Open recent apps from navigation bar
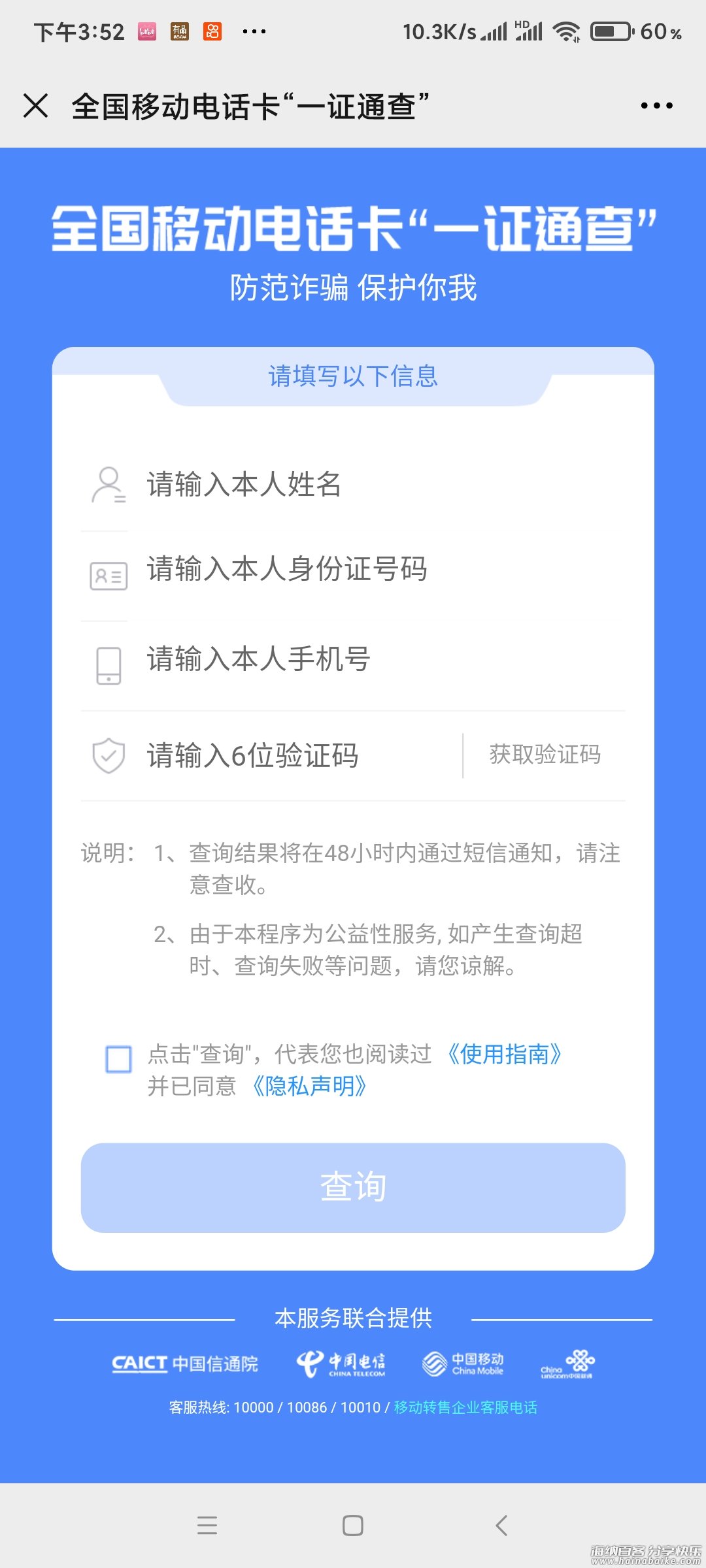Viewport: 706px width, 1568px height. coord(207,1526)
